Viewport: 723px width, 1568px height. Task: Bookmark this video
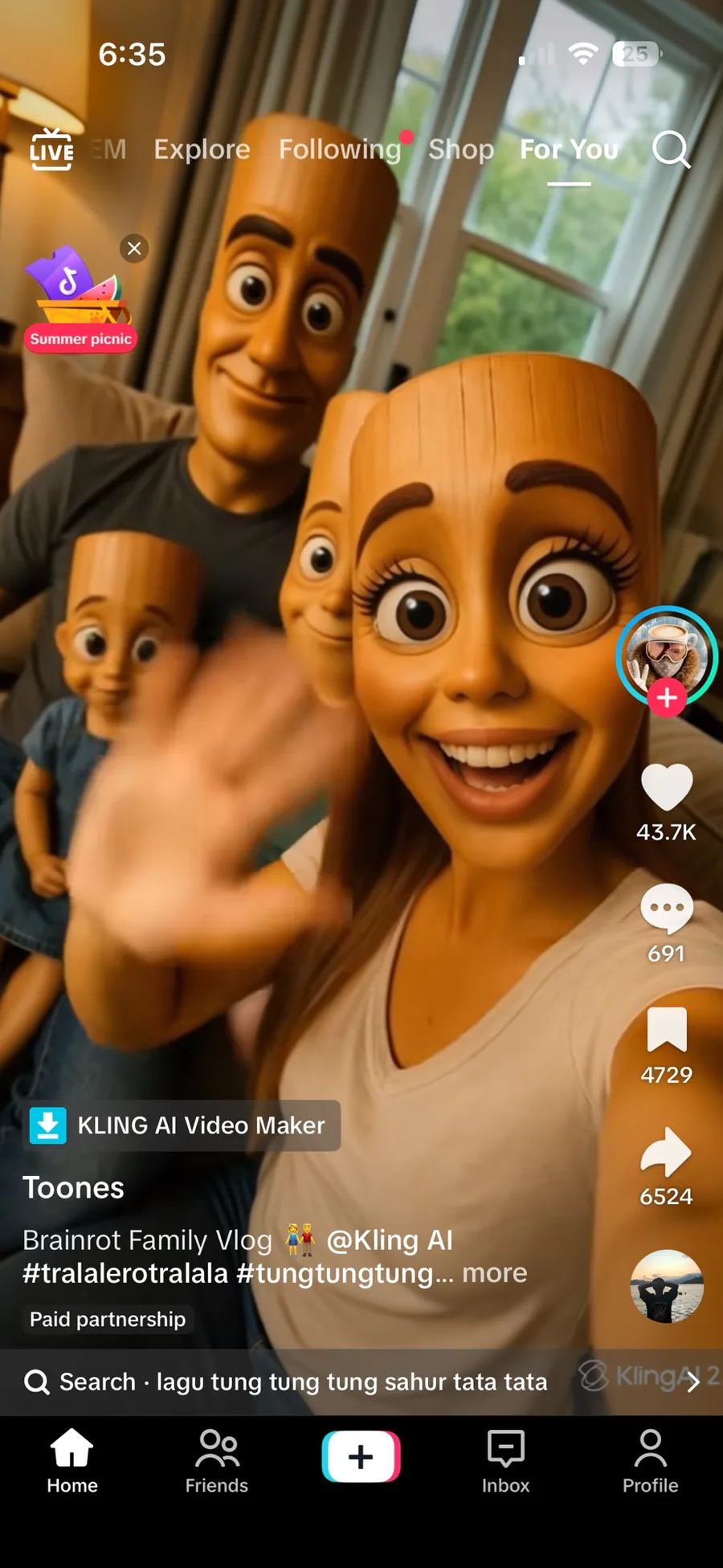[667, 1029]
